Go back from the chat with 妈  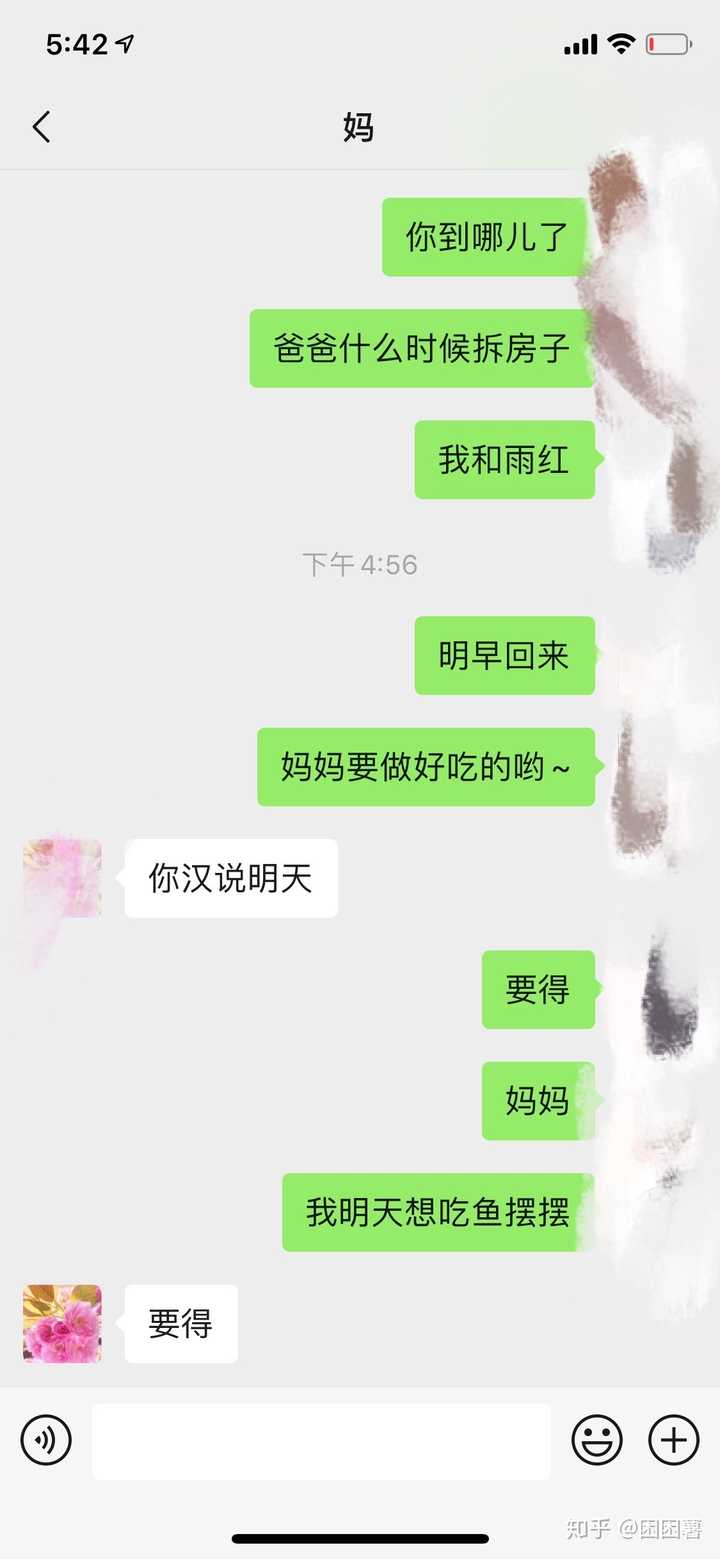[x=41, y=127]
